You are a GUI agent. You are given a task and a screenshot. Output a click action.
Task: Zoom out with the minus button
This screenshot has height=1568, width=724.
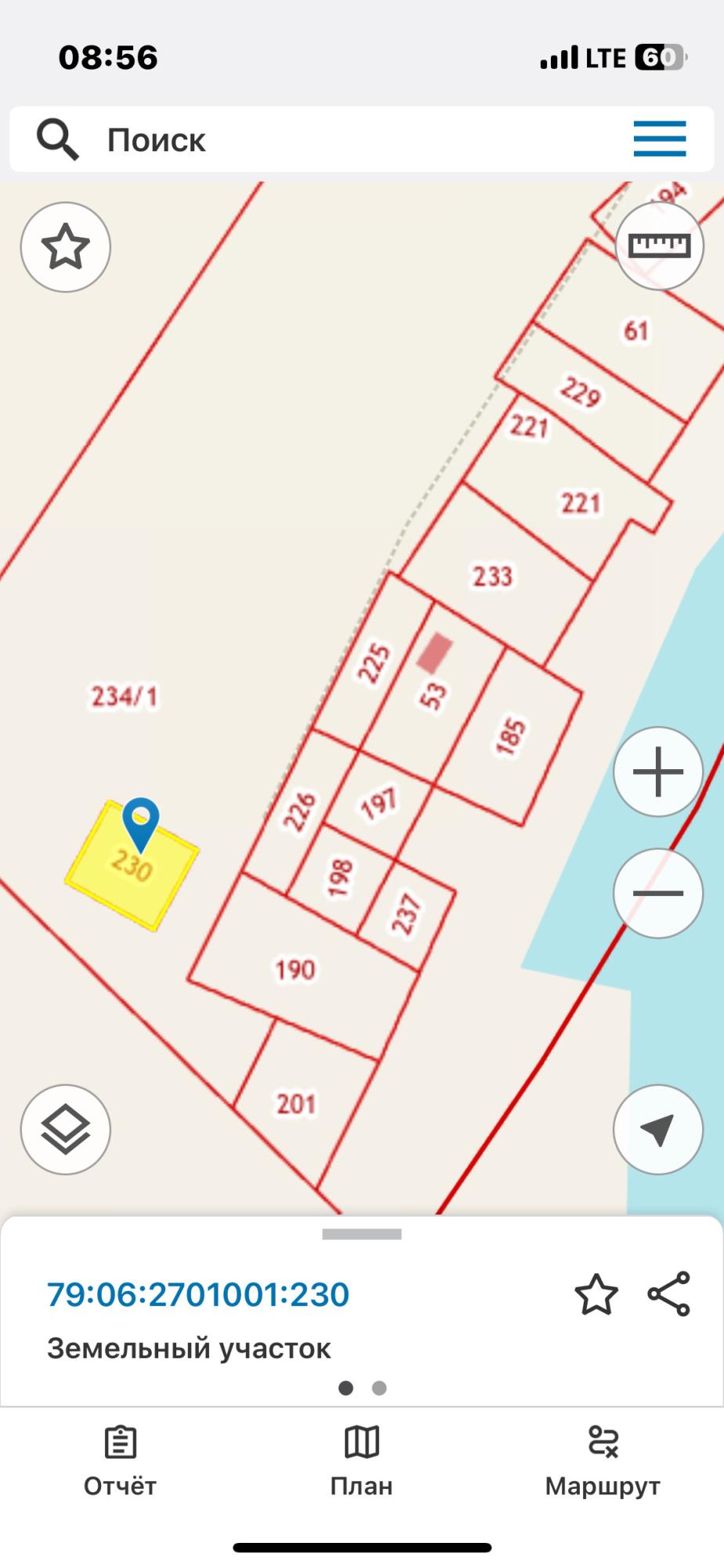(658, 893)
